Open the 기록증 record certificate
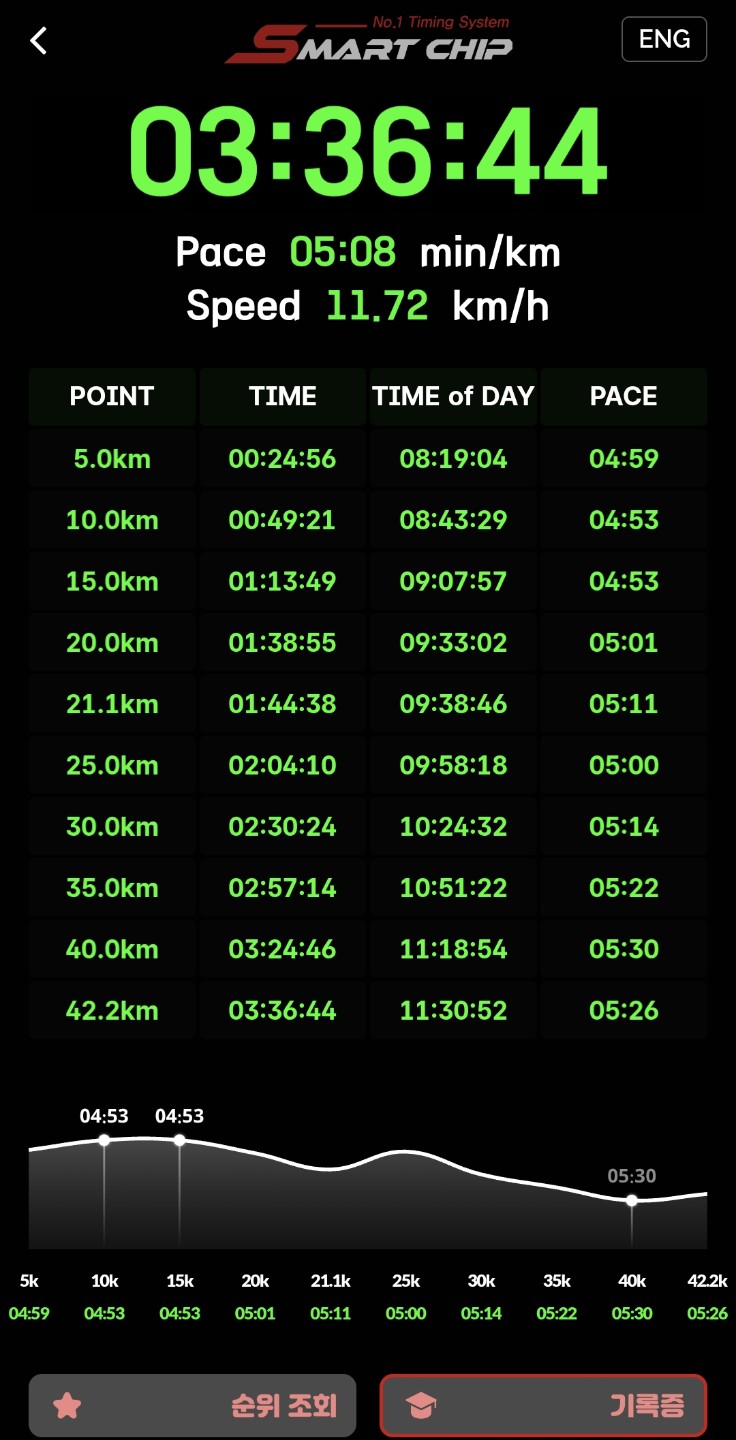The image size is (736, 1440). tap(543, 1405)
